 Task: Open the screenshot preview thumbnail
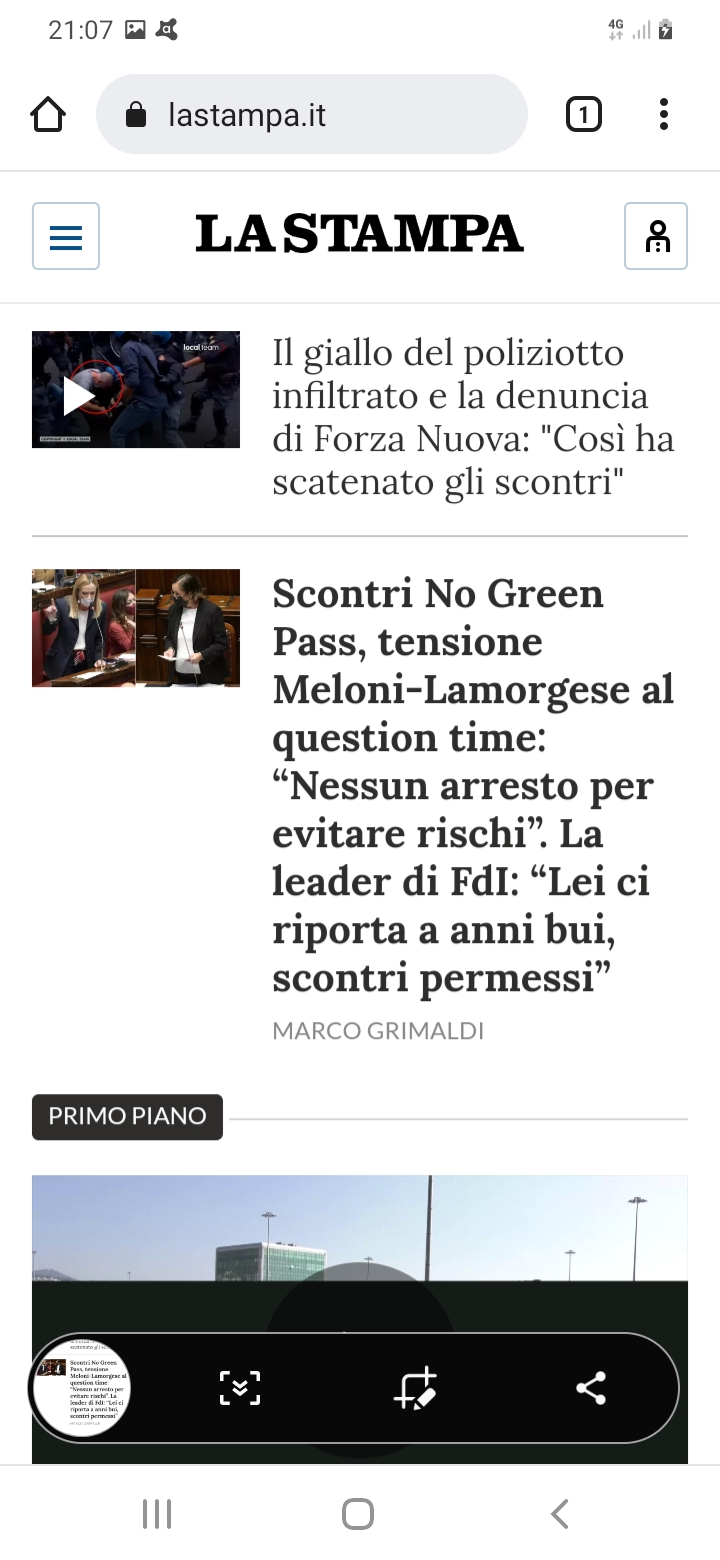[81, 1388]
